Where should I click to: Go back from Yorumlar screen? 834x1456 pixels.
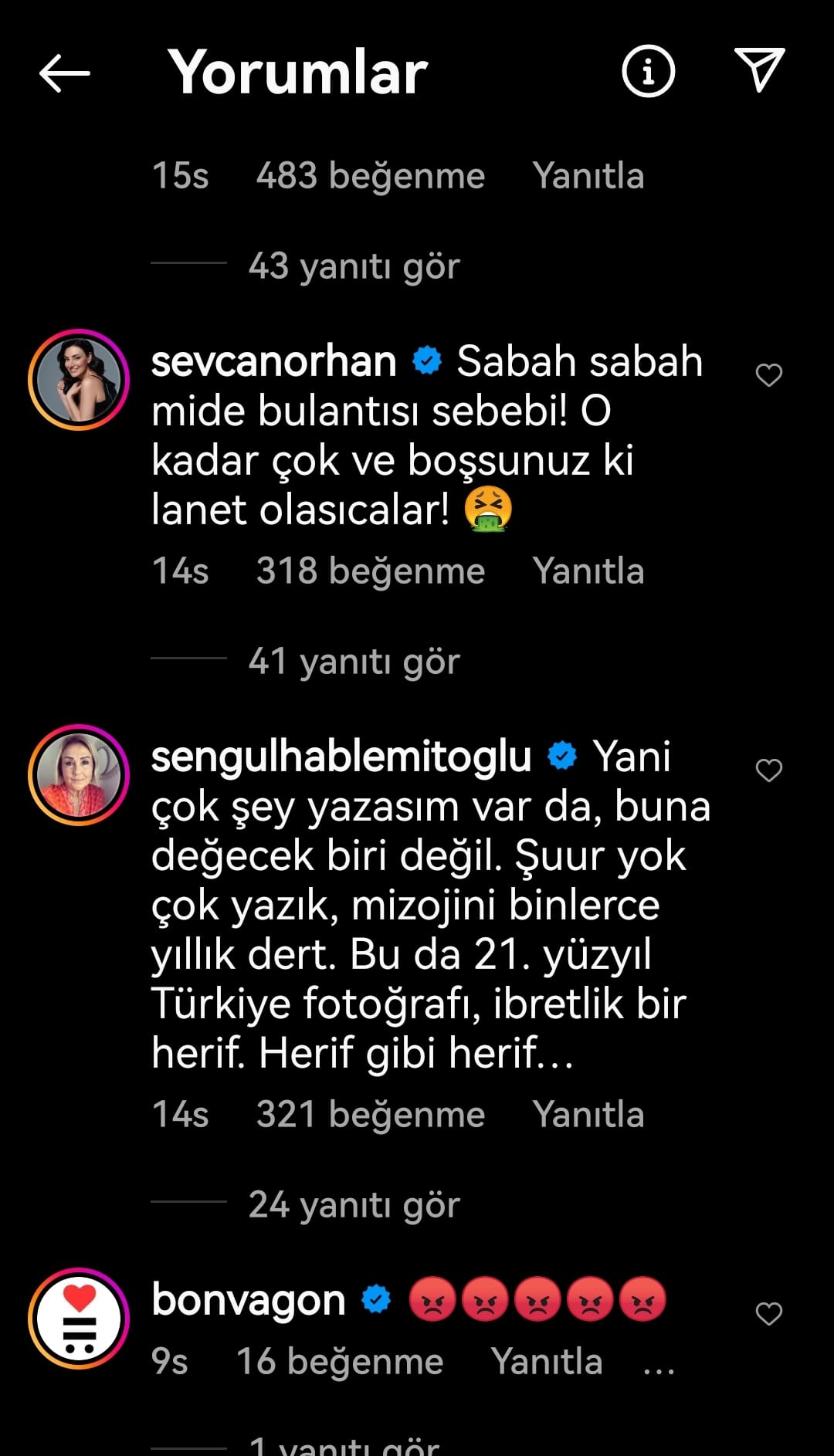coord(65,73)
